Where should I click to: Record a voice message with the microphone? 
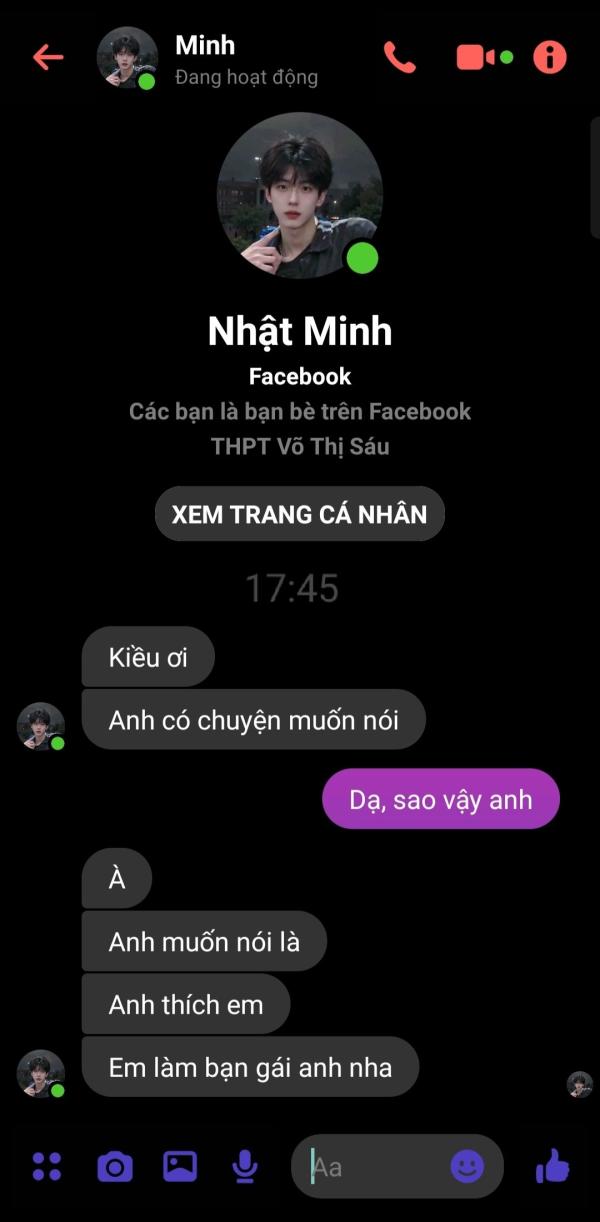click(245, 1166)
